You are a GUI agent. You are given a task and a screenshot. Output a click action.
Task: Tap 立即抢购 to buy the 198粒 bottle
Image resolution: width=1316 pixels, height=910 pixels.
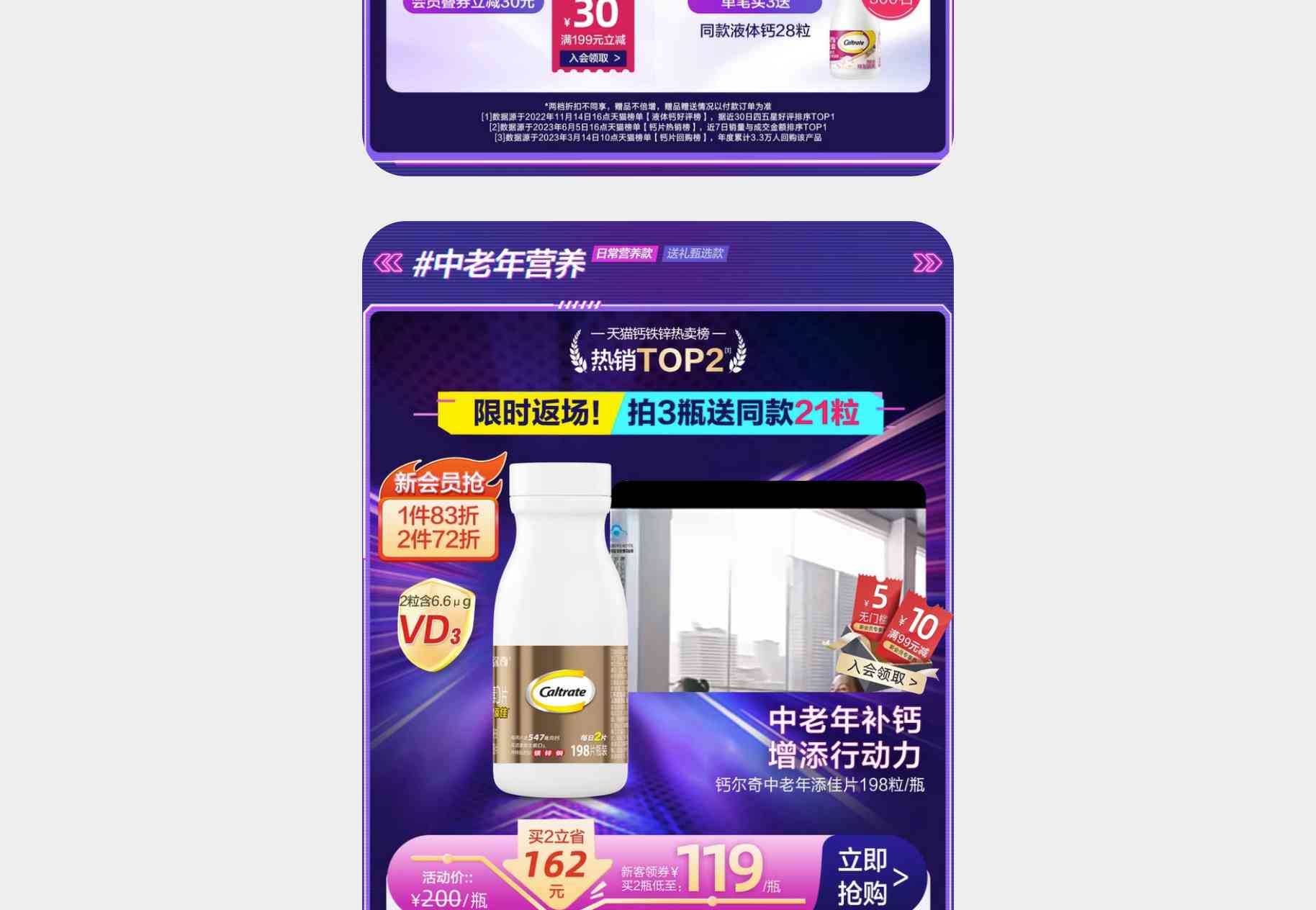coord(871,876)
